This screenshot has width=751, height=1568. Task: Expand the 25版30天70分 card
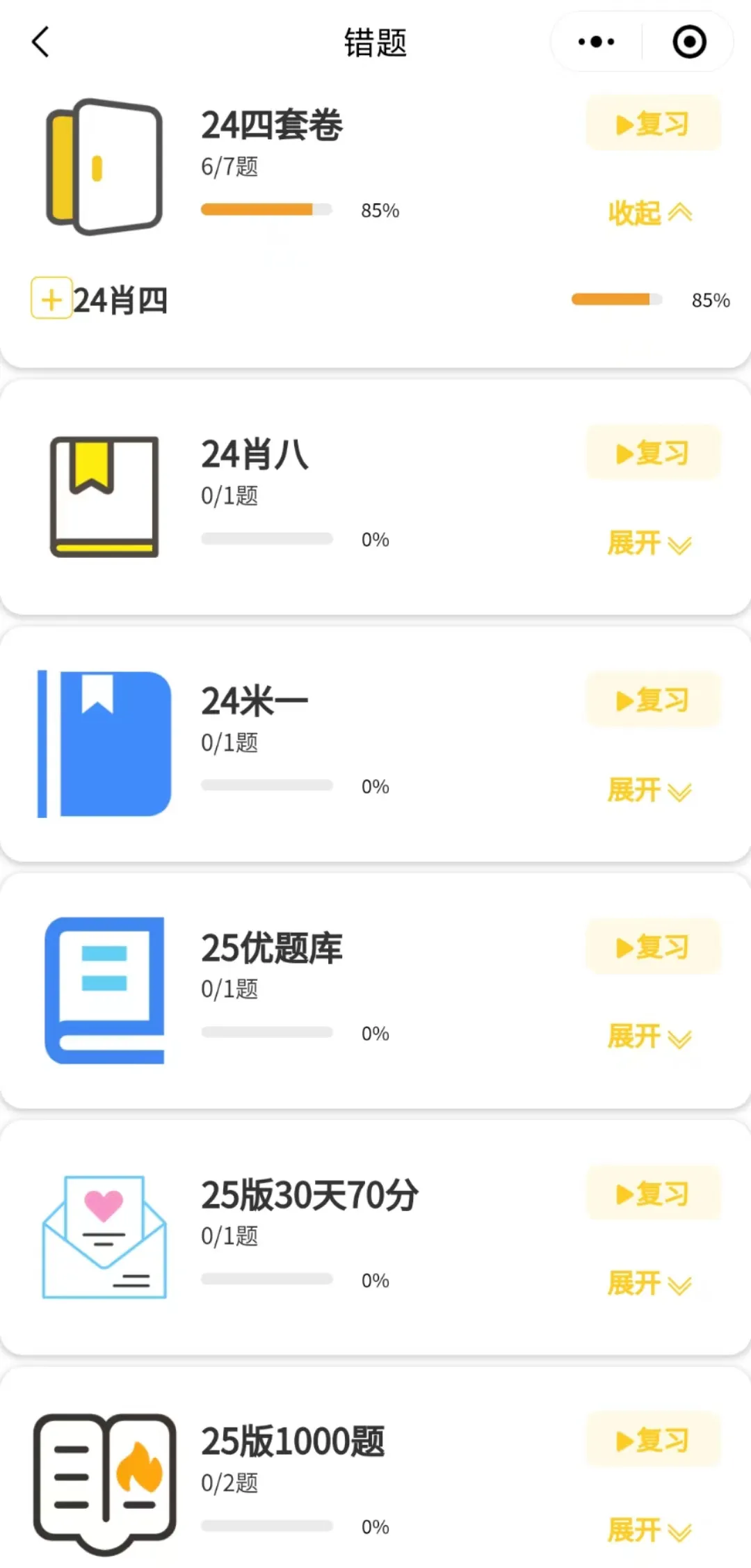(x=650, y=1283)
